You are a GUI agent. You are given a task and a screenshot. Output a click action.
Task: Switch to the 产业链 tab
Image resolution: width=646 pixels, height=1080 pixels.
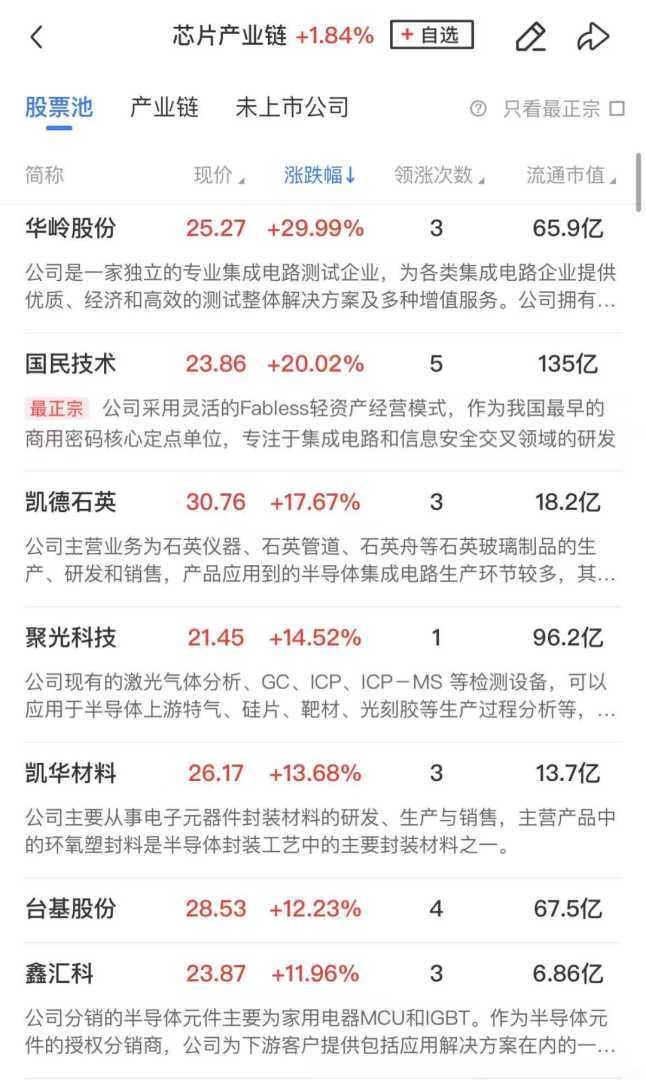(x=164, y=107)
